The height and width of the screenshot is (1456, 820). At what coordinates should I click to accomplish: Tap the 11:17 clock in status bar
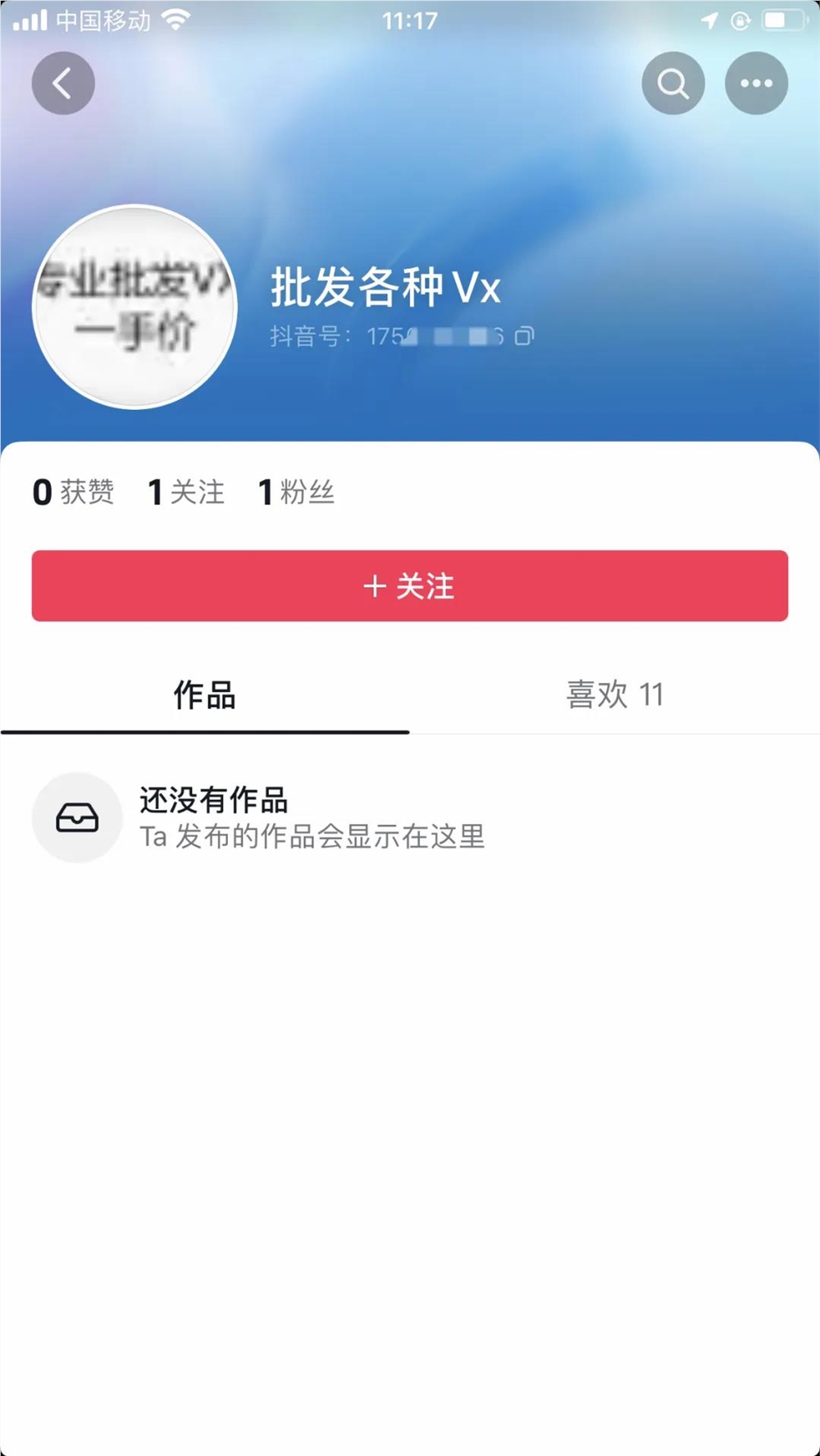pyautogui.click(x=409, y=21)
